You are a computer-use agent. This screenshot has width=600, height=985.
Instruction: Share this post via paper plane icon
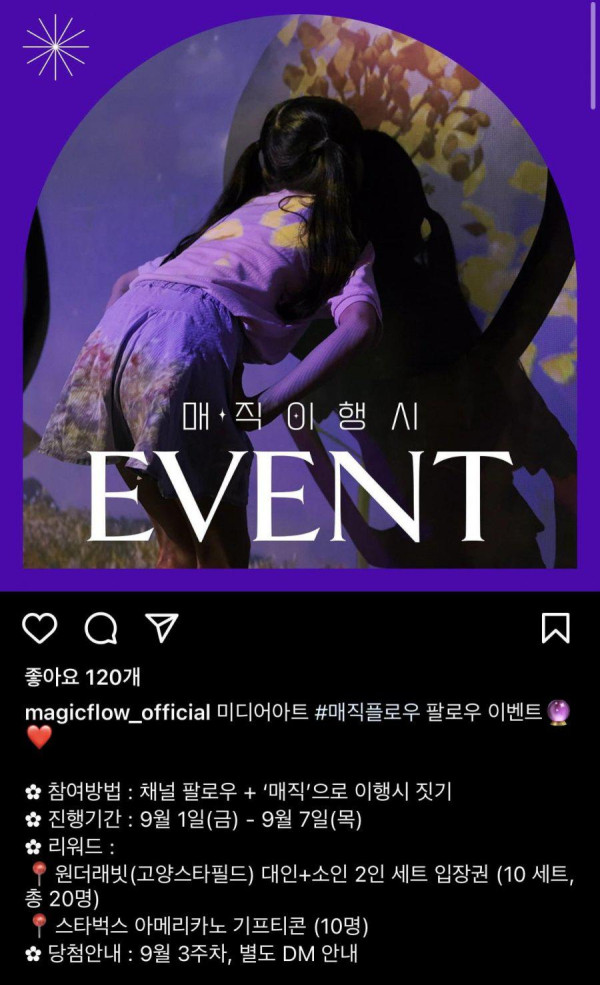(x=161, y=627)
